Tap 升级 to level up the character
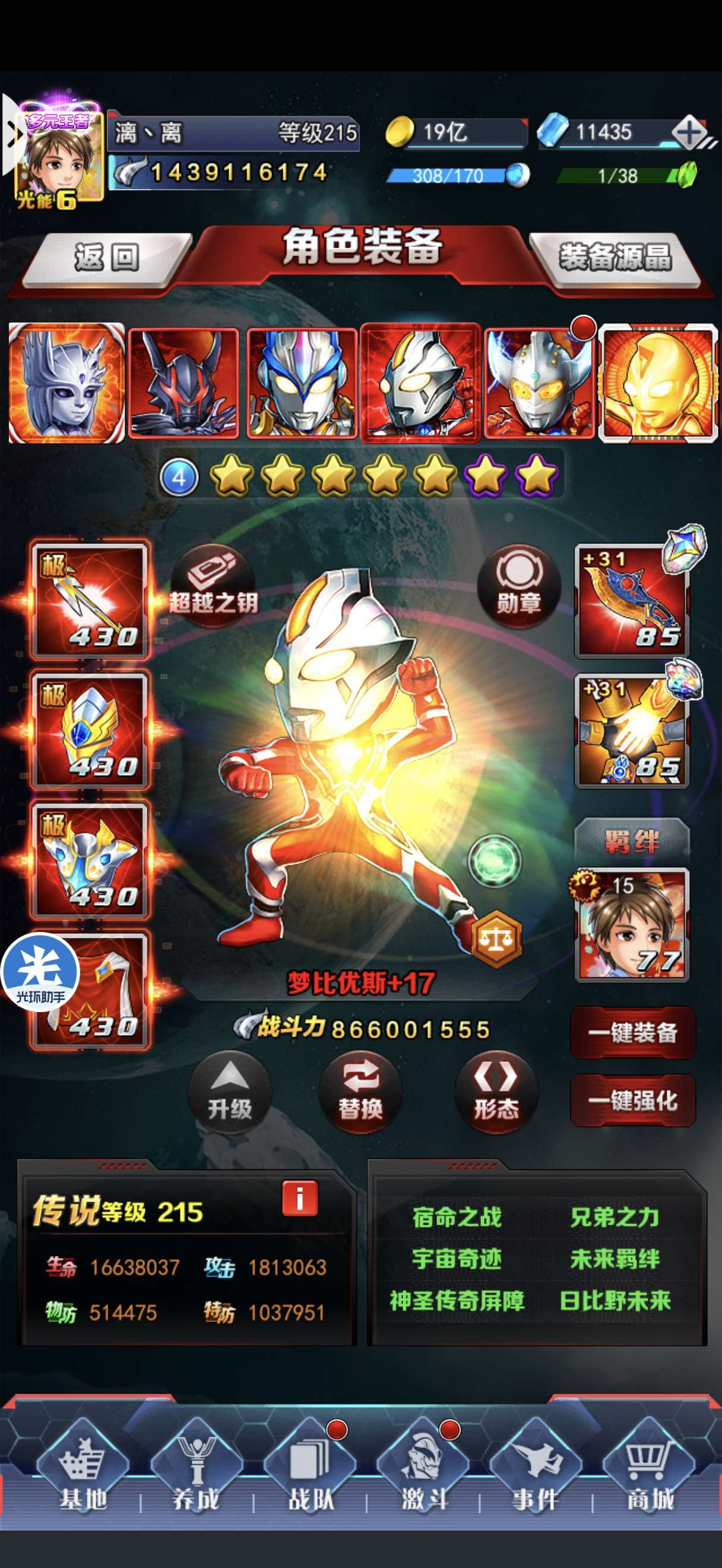 point(230,1093)
